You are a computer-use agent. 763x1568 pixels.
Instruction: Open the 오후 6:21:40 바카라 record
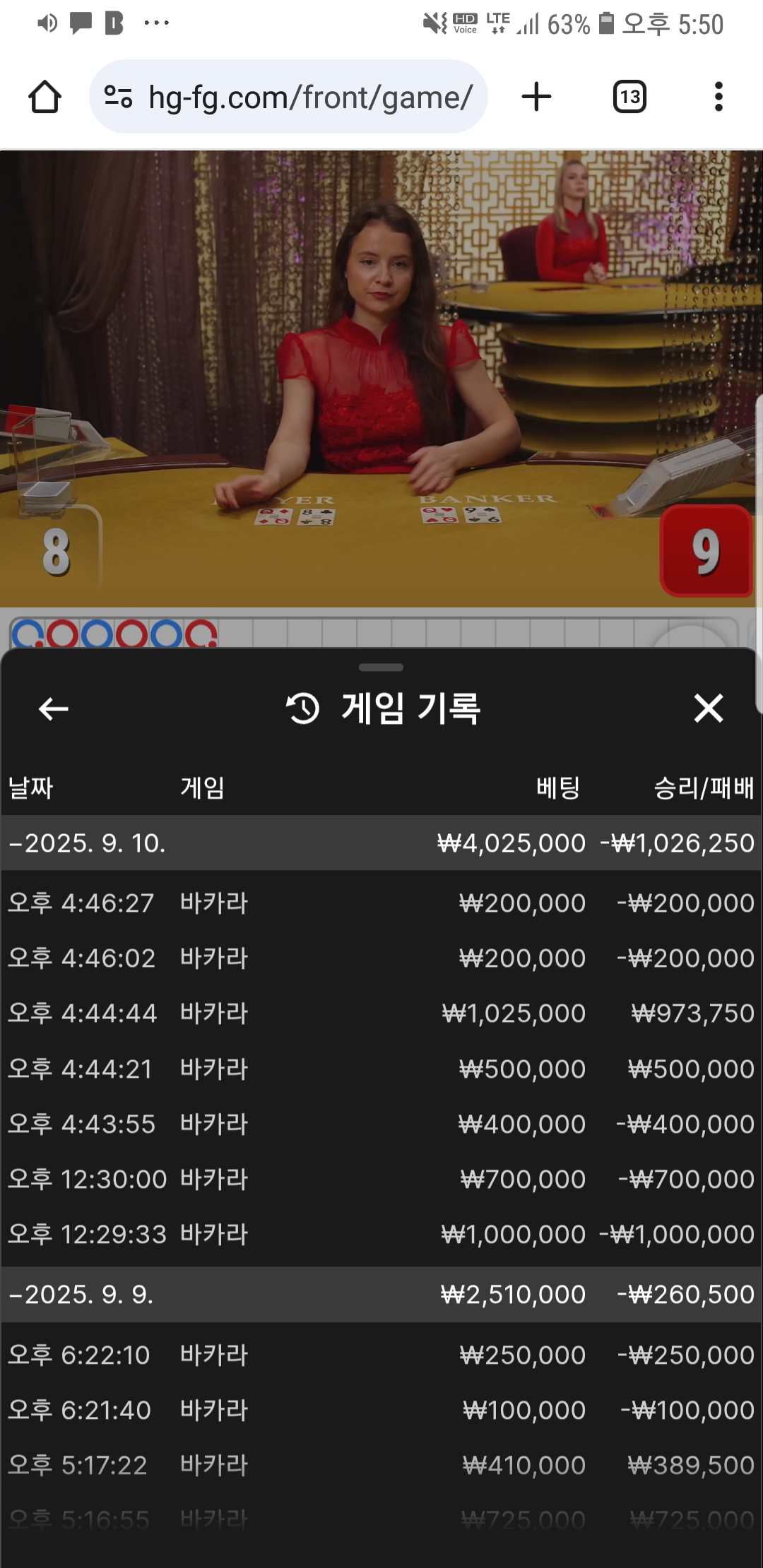pyautogui.click(x=381, y=1410)
